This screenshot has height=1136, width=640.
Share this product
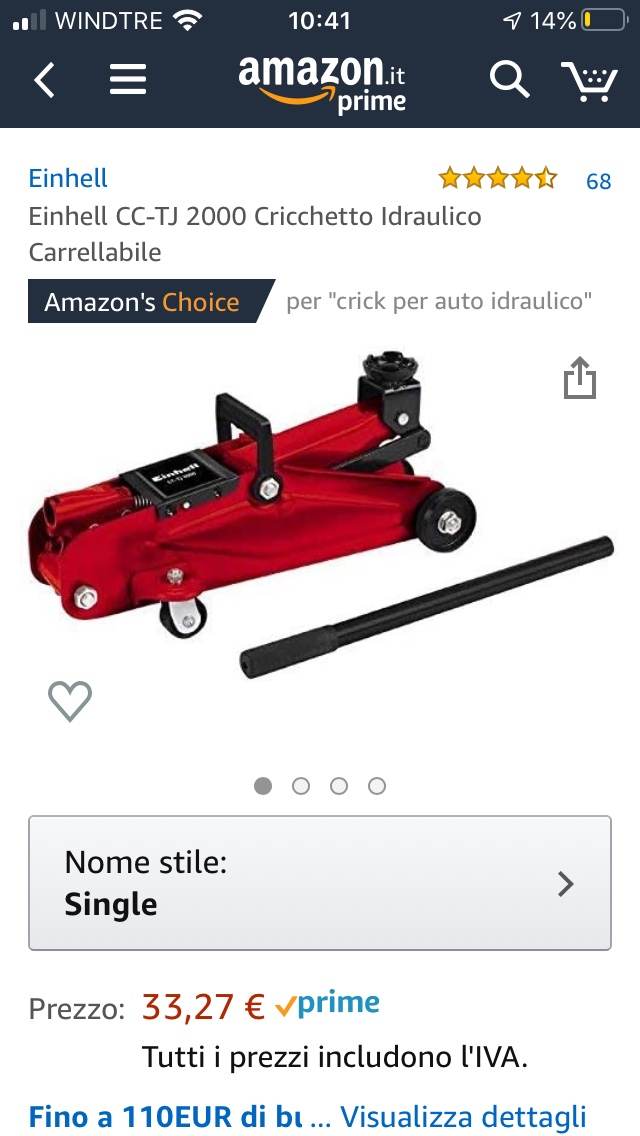point(579,380)
